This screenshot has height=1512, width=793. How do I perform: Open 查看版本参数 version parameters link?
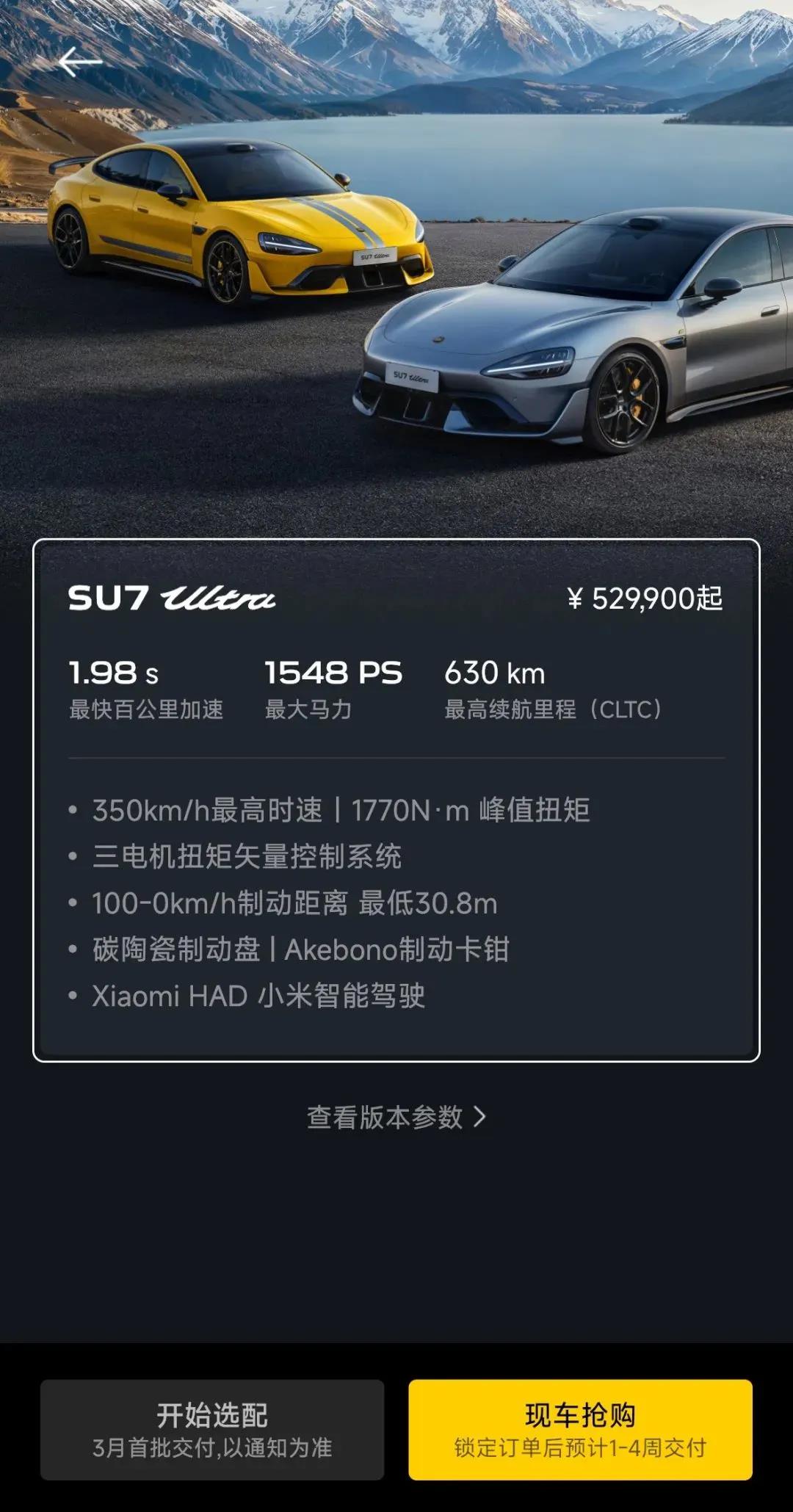(x=396, y=1117)
